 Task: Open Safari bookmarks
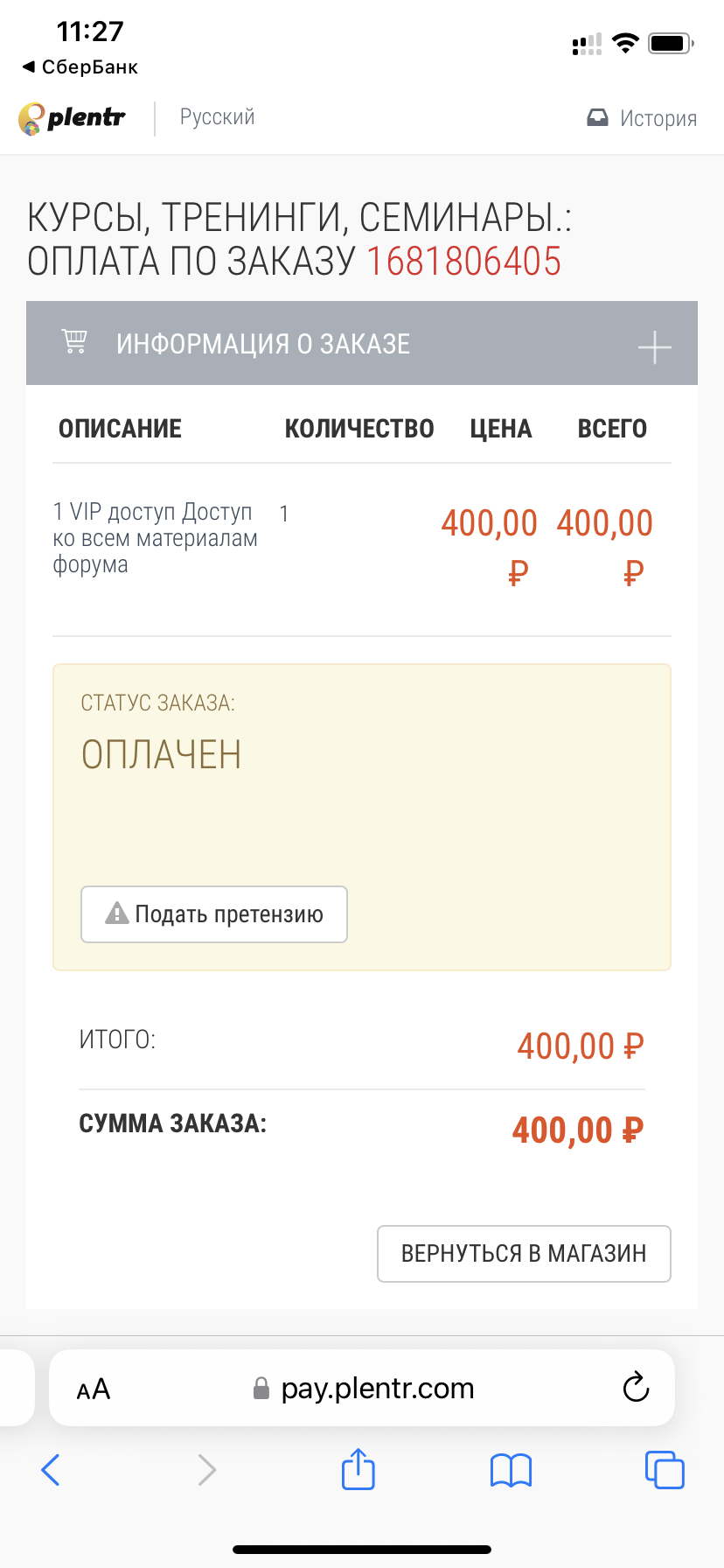pos(512,1470)
